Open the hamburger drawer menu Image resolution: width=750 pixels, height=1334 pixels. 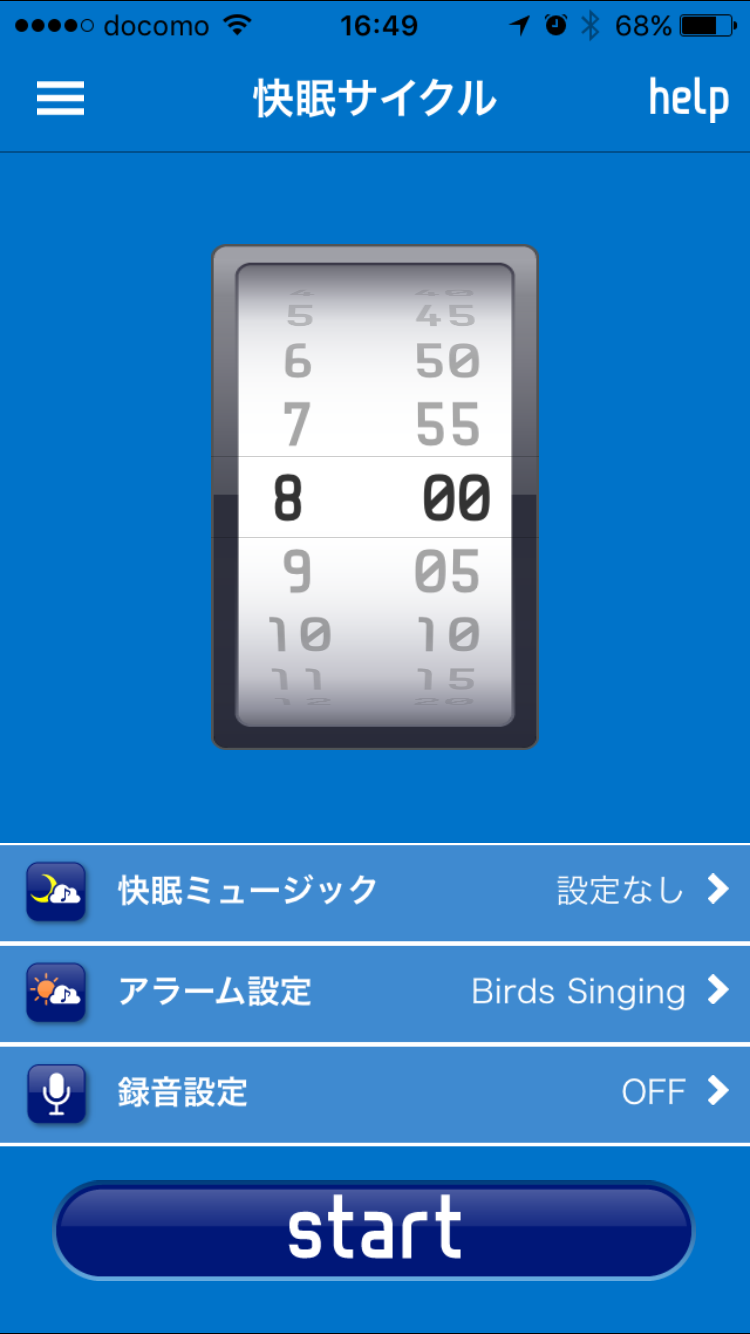point(60,98)
